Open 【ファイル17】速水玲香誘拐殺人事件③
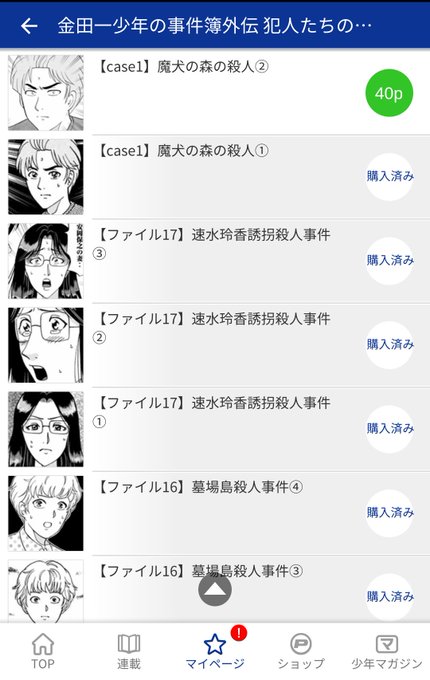 215,261
